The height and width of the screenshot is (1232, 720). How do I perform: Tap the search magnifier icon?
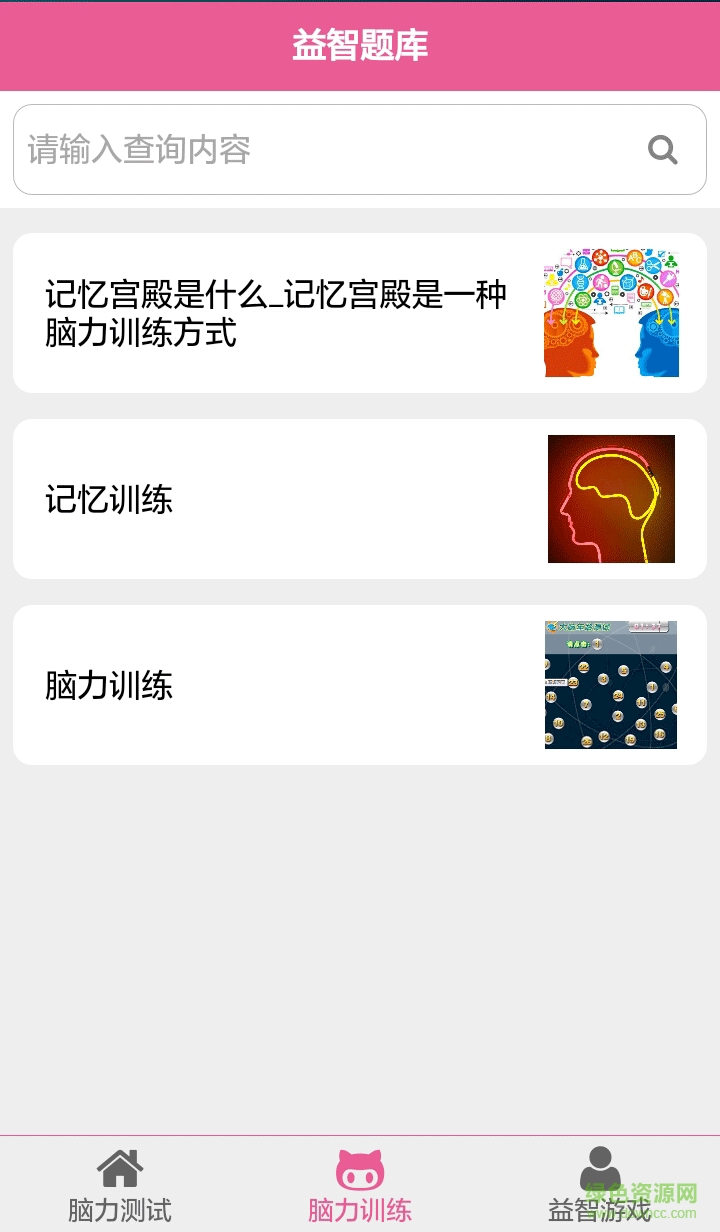click(x=662, y=150)
